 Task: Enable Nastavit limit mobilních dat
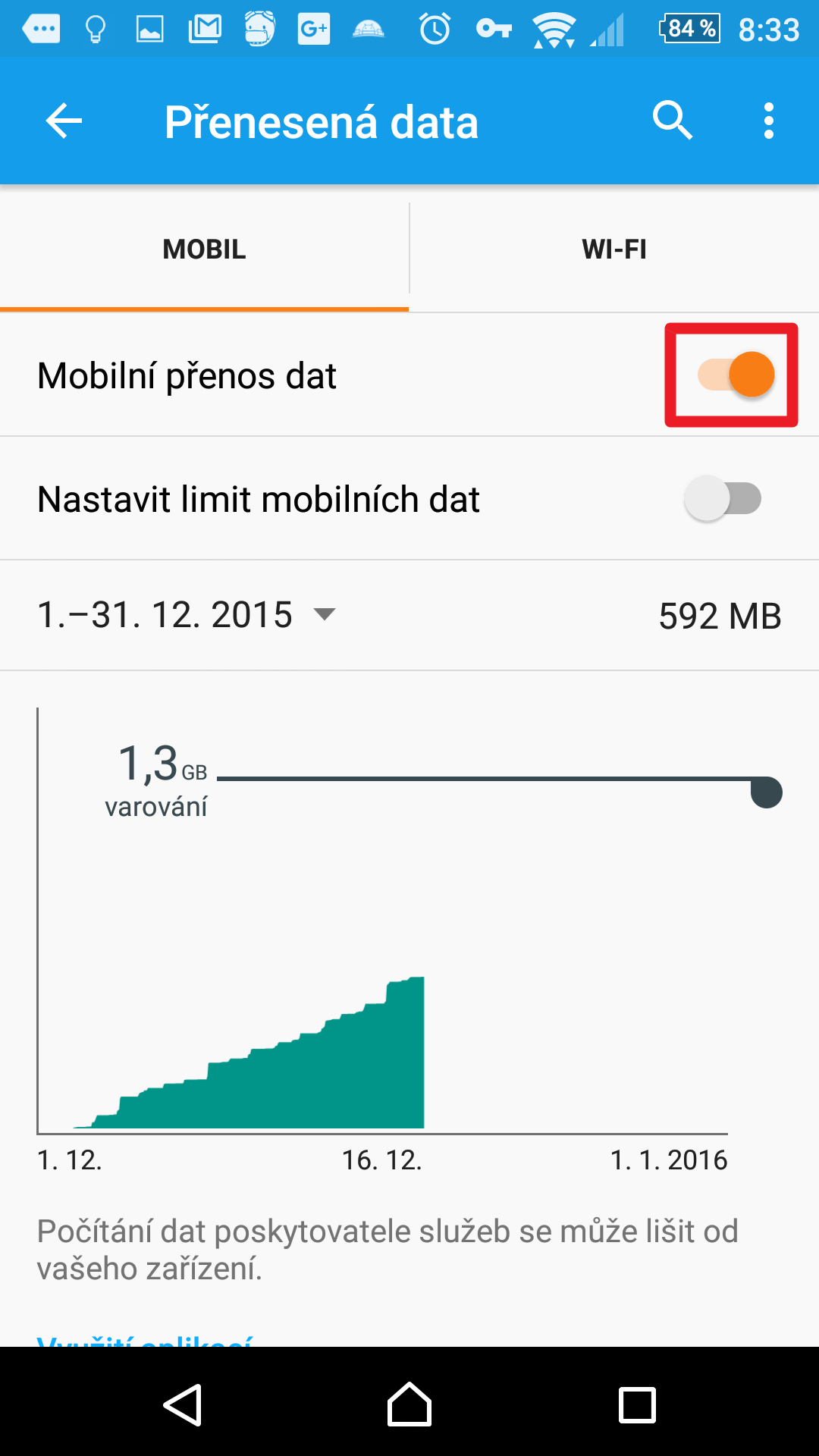tap(723, 499)
